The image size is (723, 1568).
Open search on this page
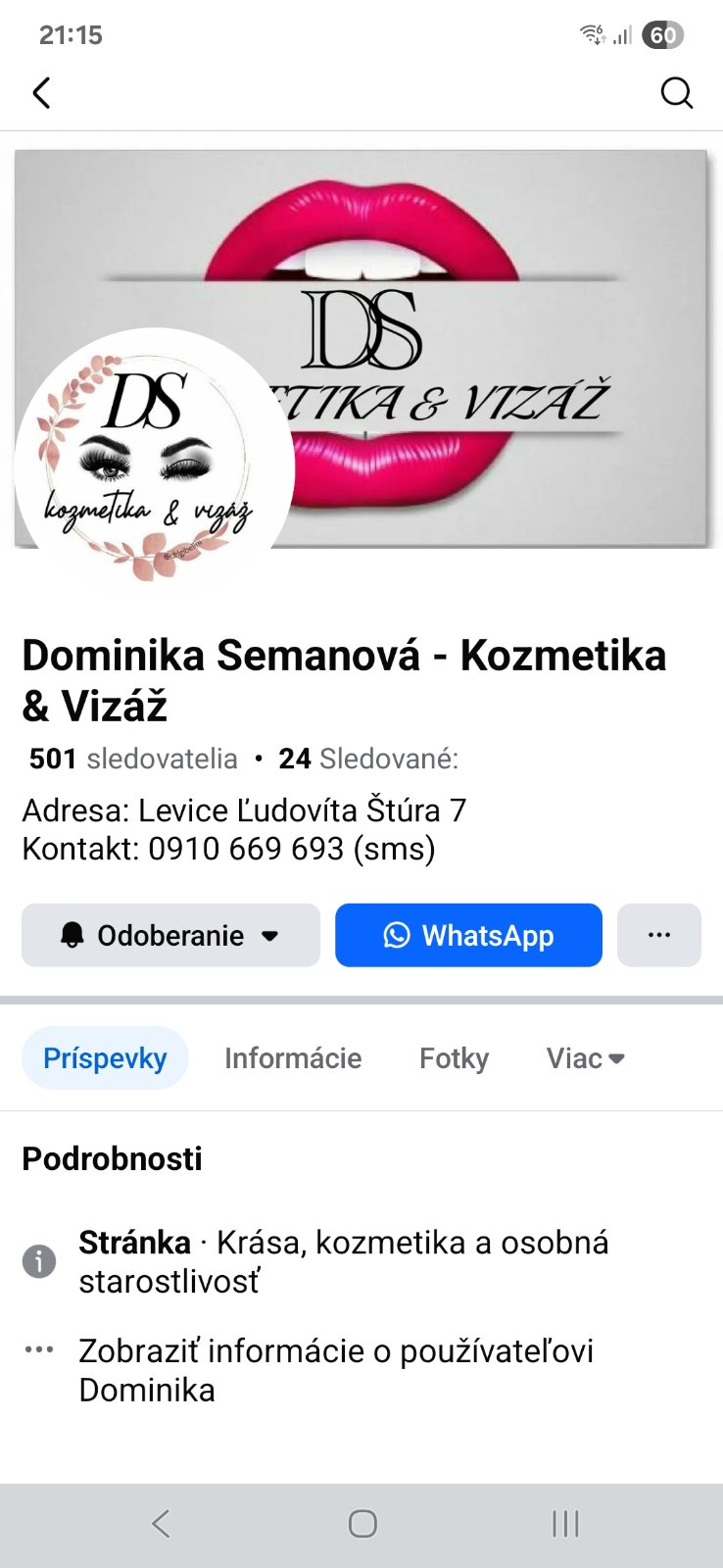tap(676, 93)
